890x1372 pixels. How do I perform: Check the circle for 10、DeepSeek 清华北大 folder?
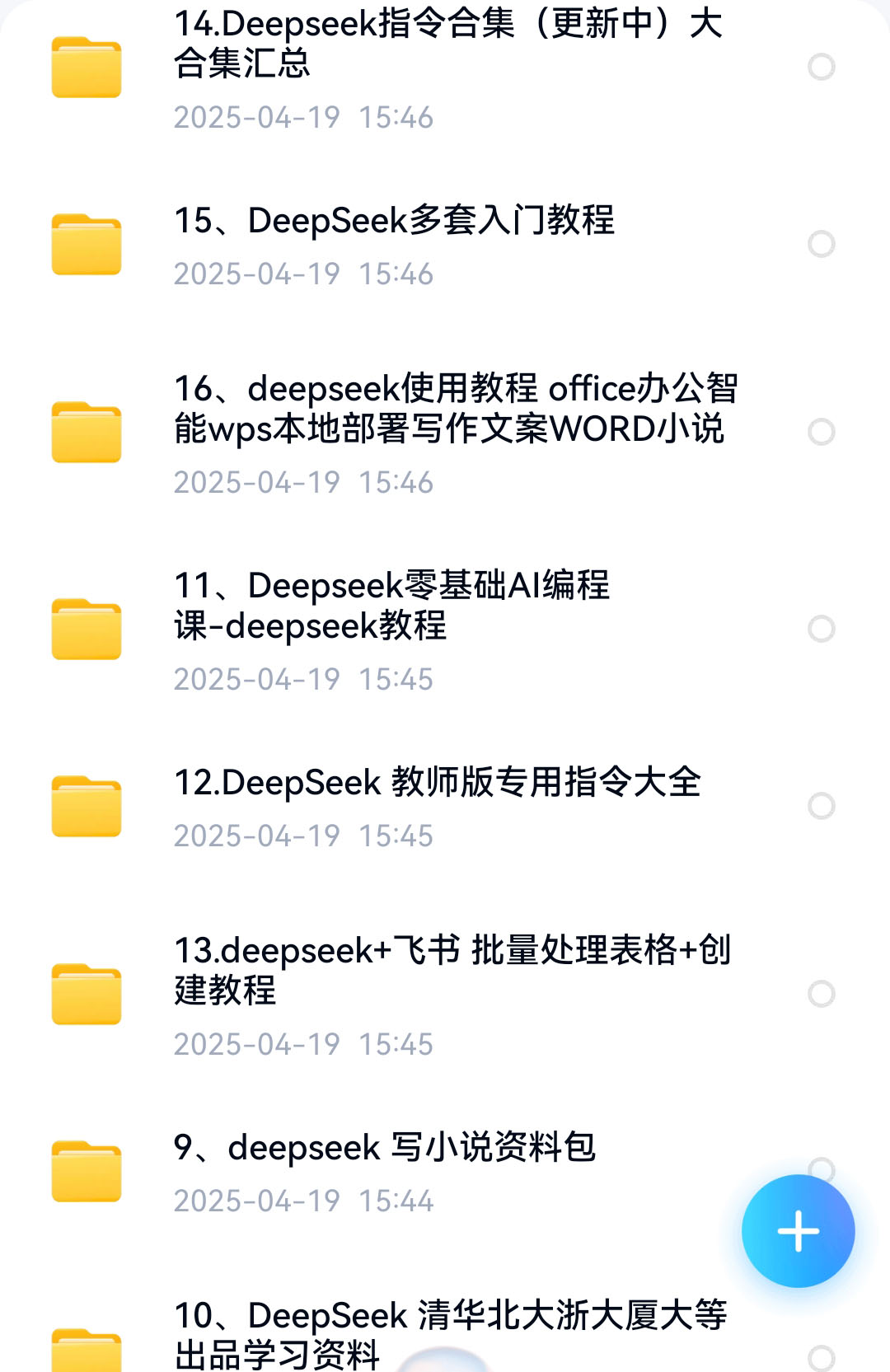822,1357
